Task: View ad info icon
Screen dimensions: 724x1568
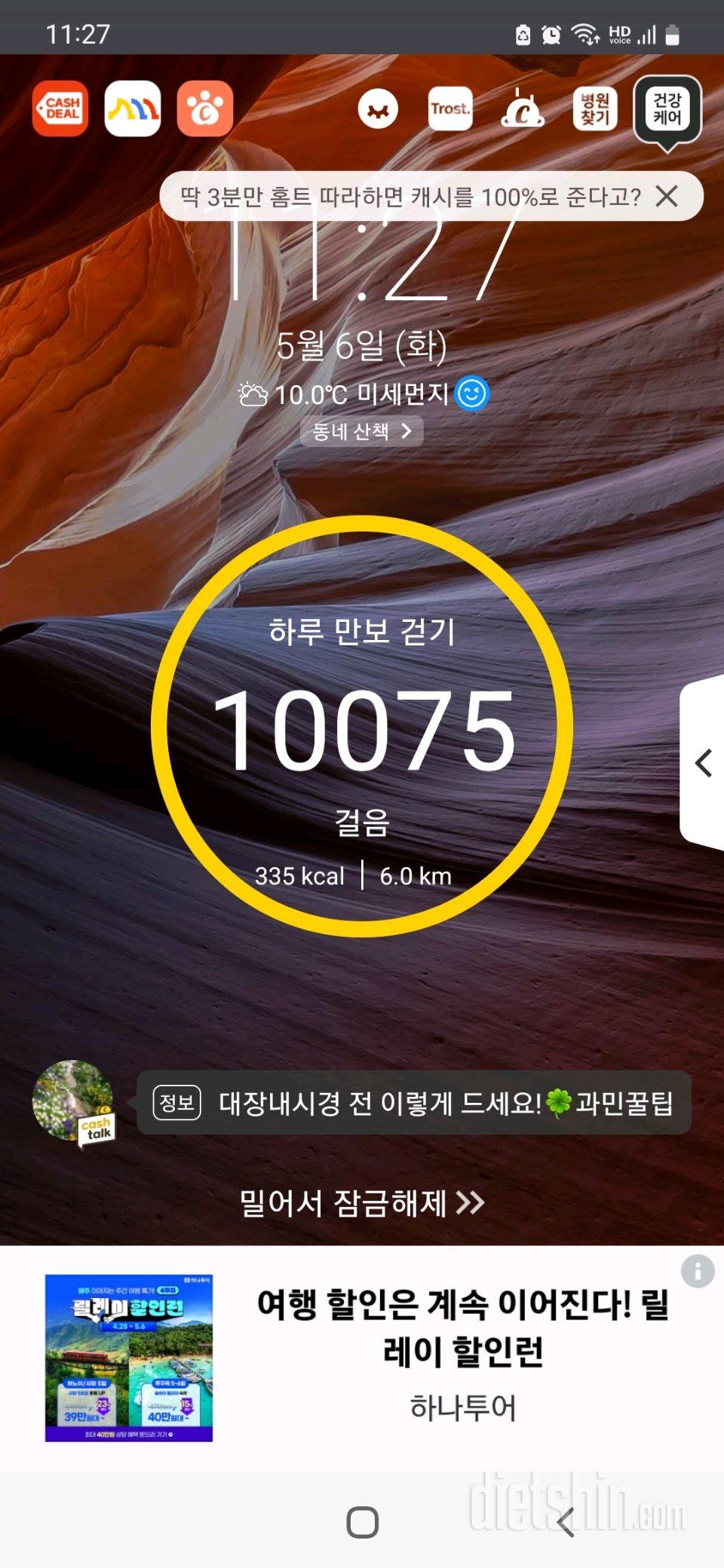Action: click(x=697, y=1272)
